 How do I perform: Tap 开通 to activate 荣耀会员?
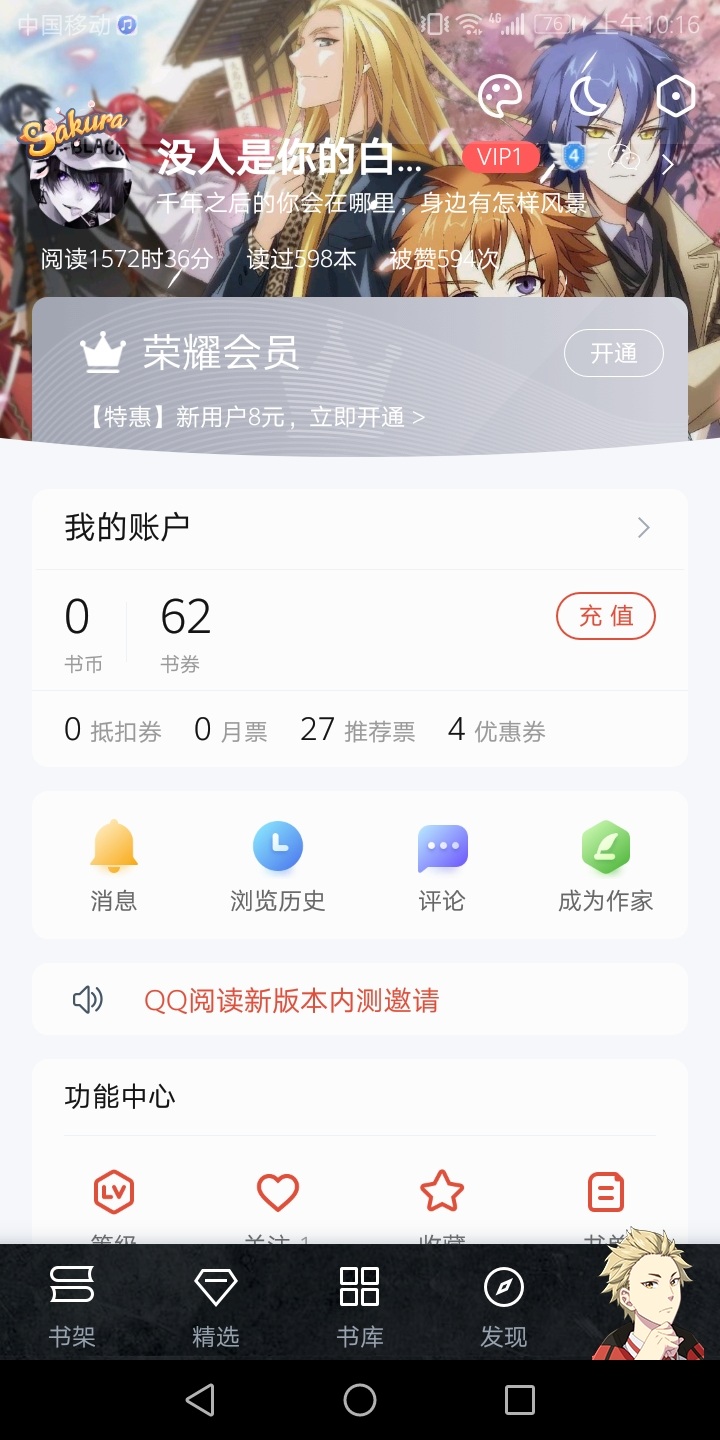(613, 353)
